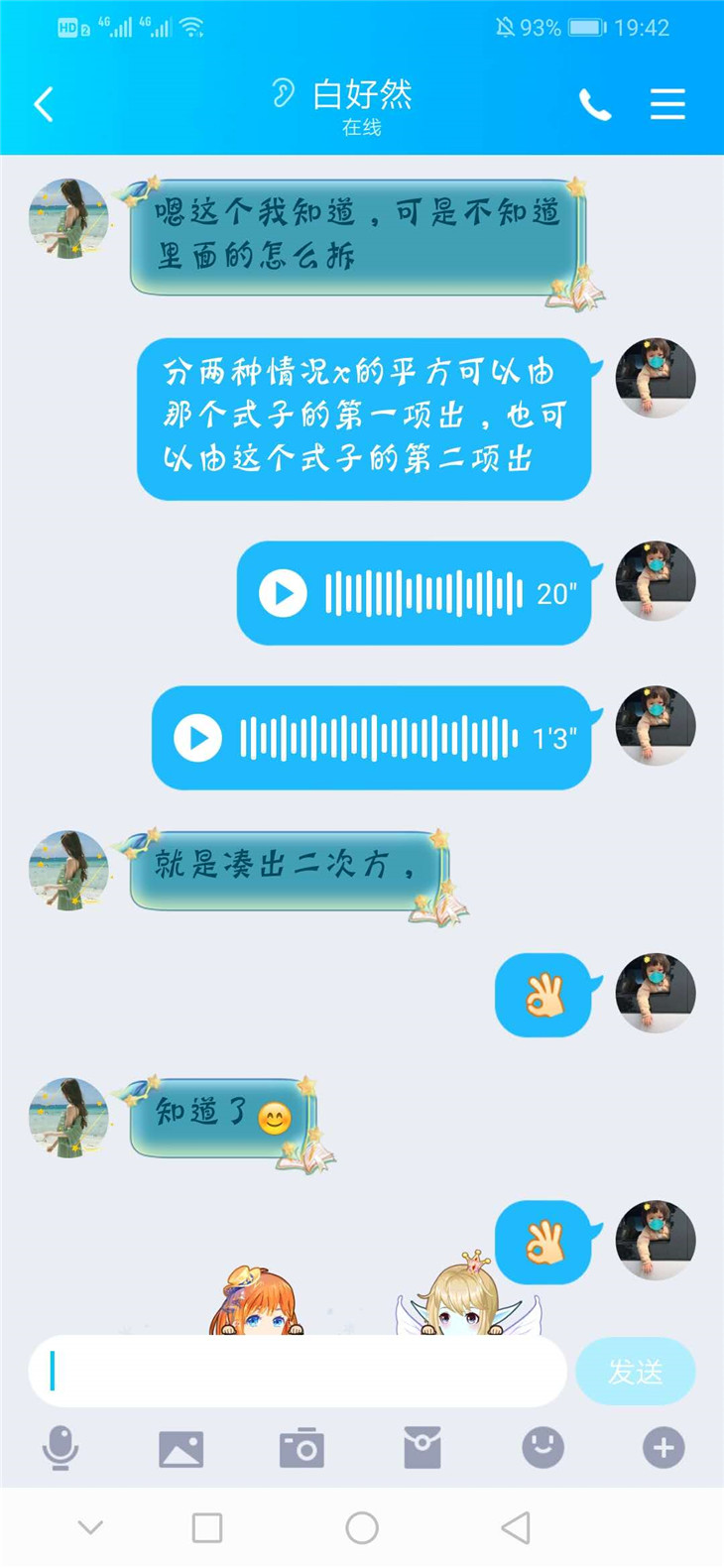Screen dimensions: 724x1568
Task: Open the recent apps view
Action: pyautogui.click(x=207, y=1527)
